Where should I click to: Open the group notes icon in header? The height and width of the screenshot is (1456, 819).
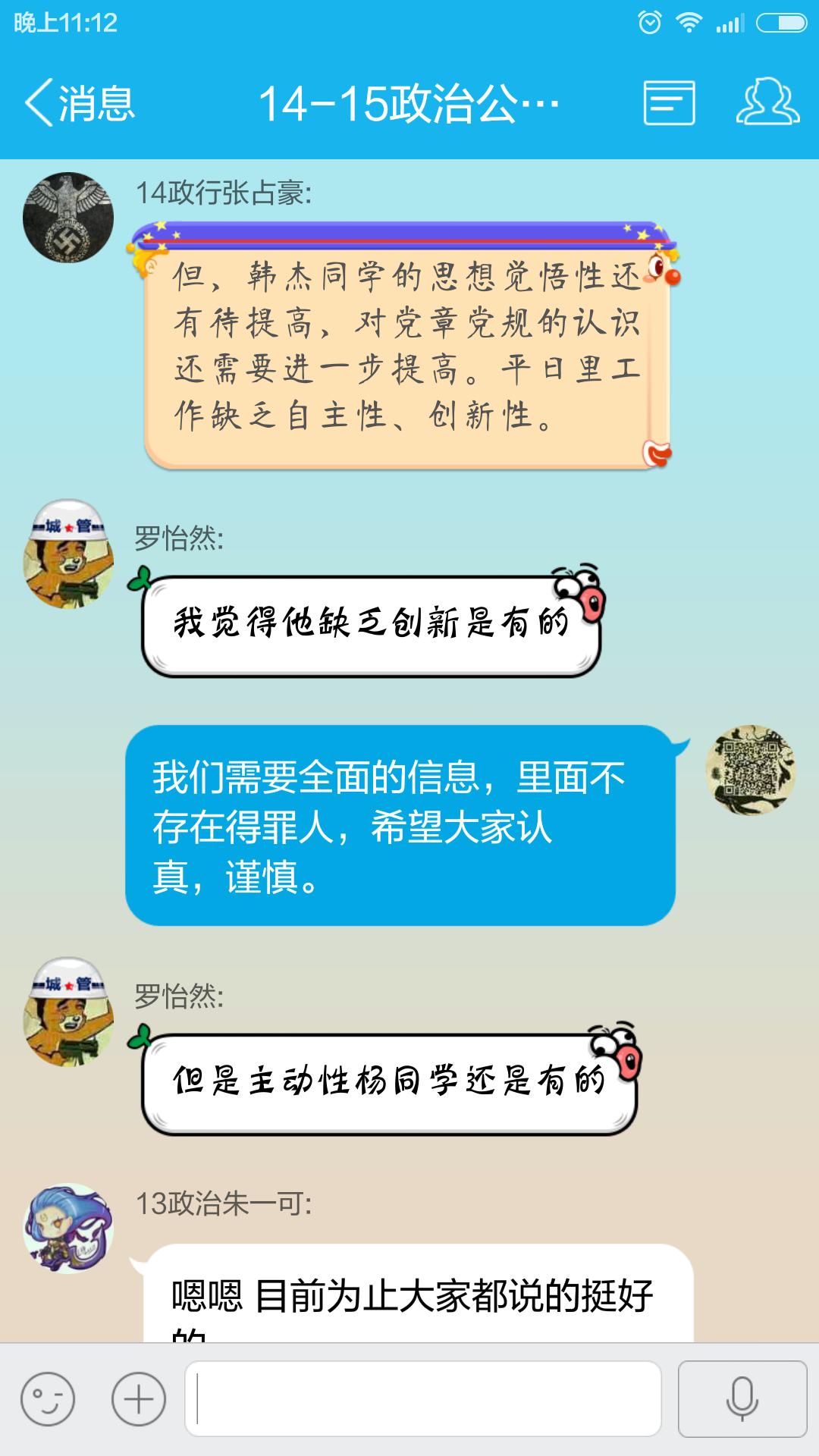(x=669, y=102)
